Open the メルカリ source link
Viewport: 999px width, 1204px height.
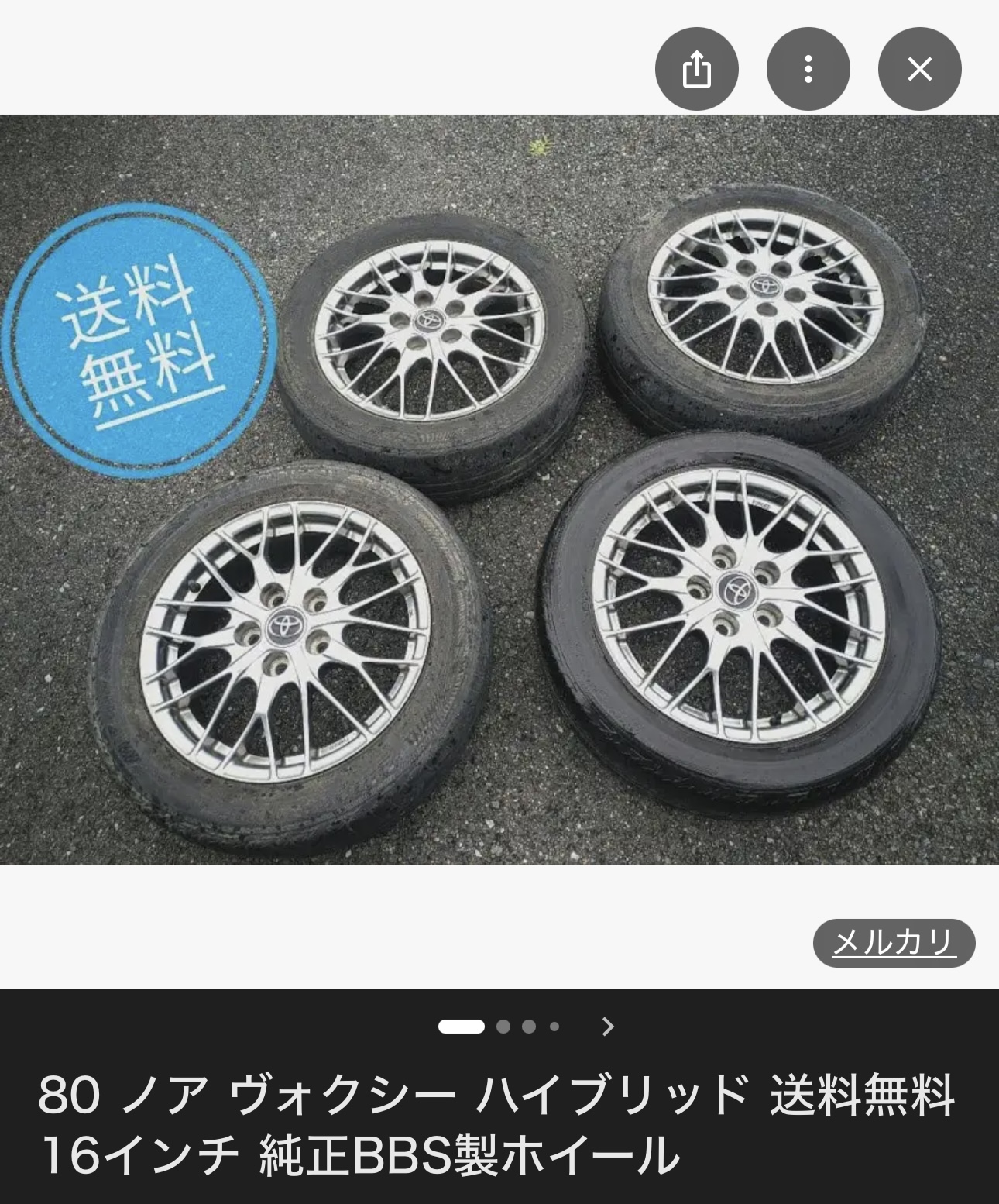coord(893,943)
